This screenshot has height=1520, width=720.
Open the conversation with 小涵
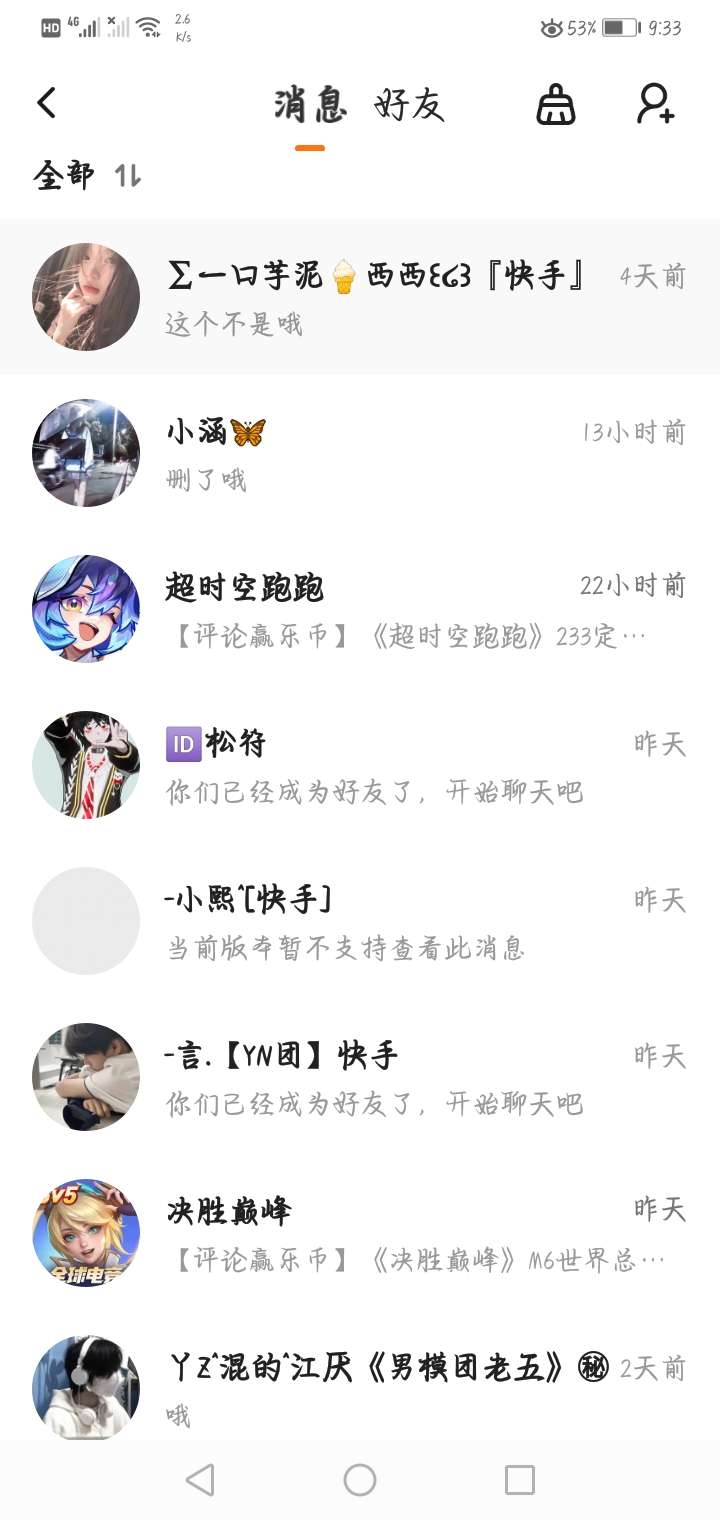360,453
